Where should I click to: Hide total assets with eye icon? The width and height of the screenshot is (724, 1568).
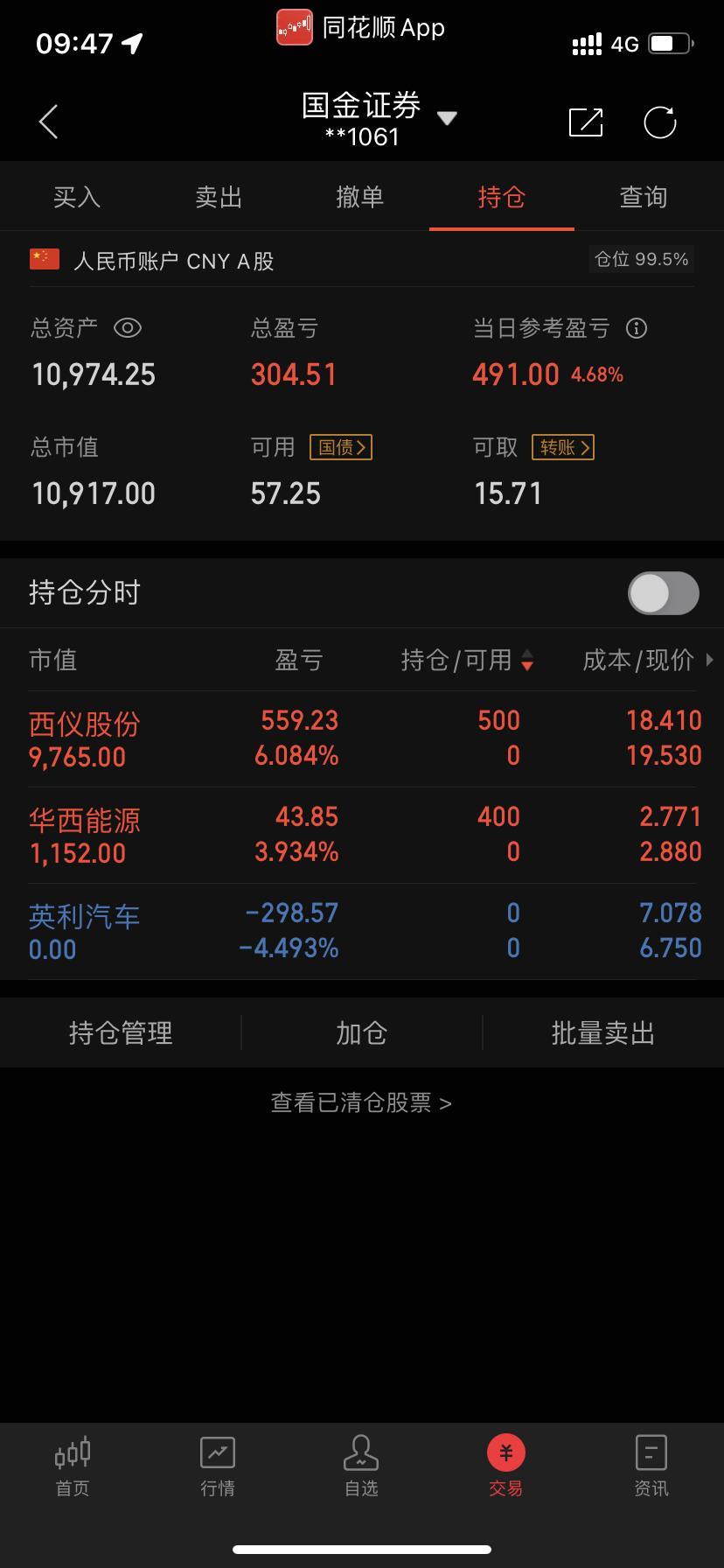[x=128, y=328]
